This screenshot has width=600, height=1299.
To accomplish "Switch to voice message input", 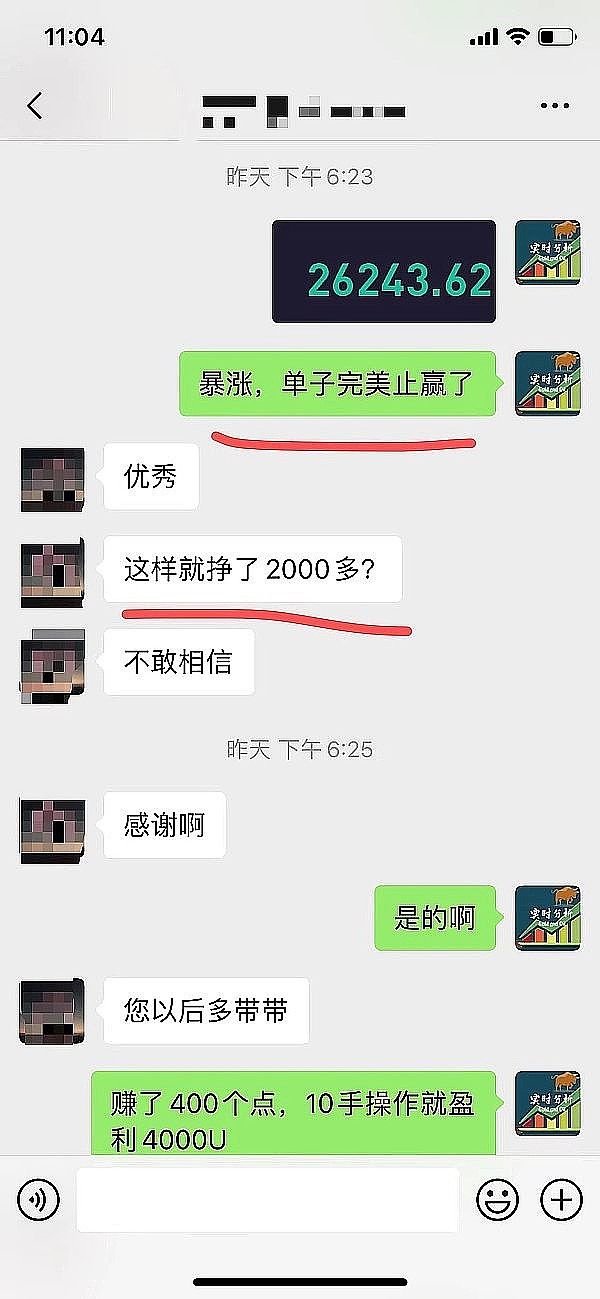I will (39, 1199).
